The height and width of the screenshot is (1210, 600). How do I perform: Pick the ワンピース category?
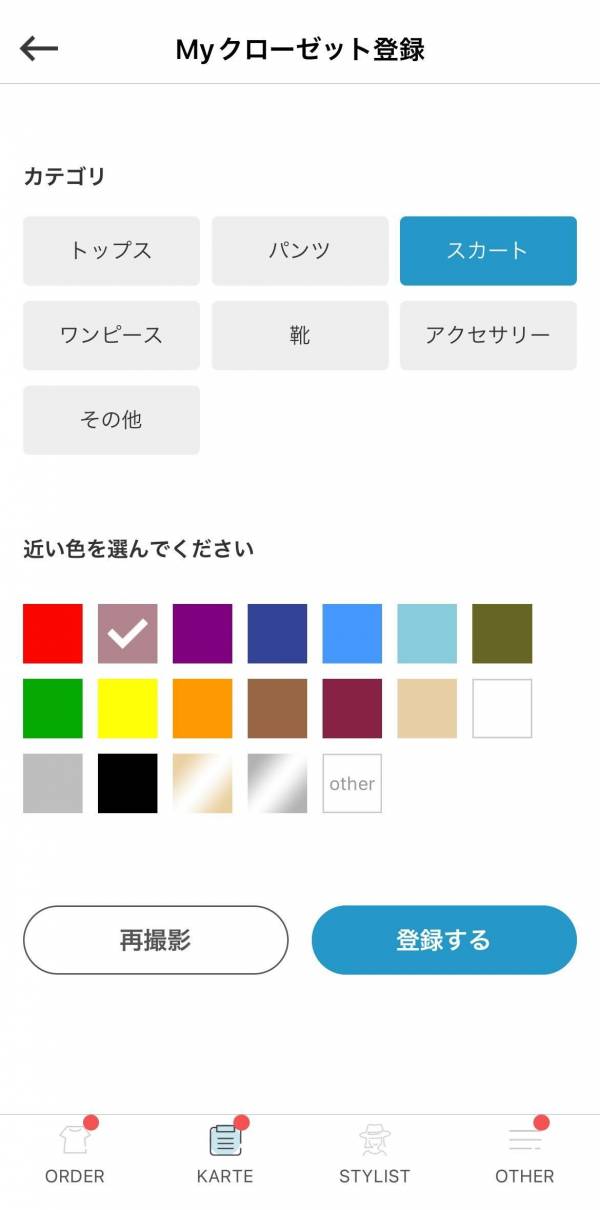pyautogui.click(x=111, y=336)
